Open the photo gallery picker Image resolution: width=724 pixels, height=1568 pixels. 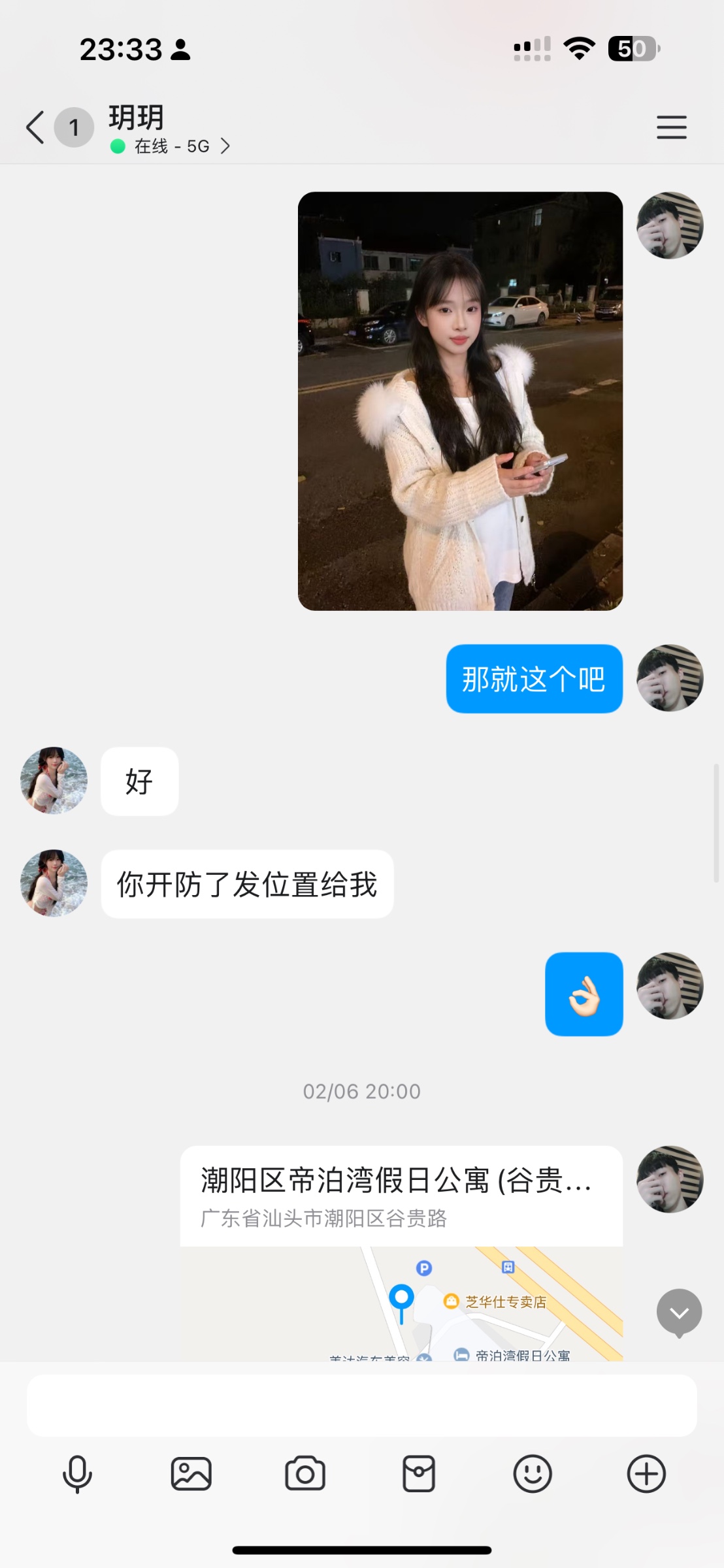click(x=191, y=1474)
